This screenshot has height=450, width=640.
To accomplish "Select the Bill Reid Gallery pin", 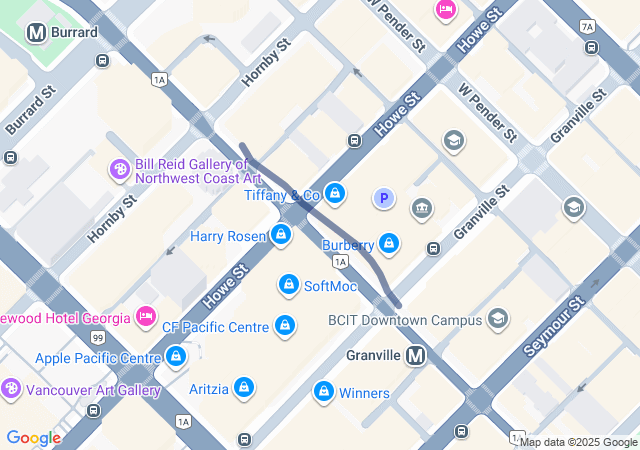I will (x=120, y=170).
